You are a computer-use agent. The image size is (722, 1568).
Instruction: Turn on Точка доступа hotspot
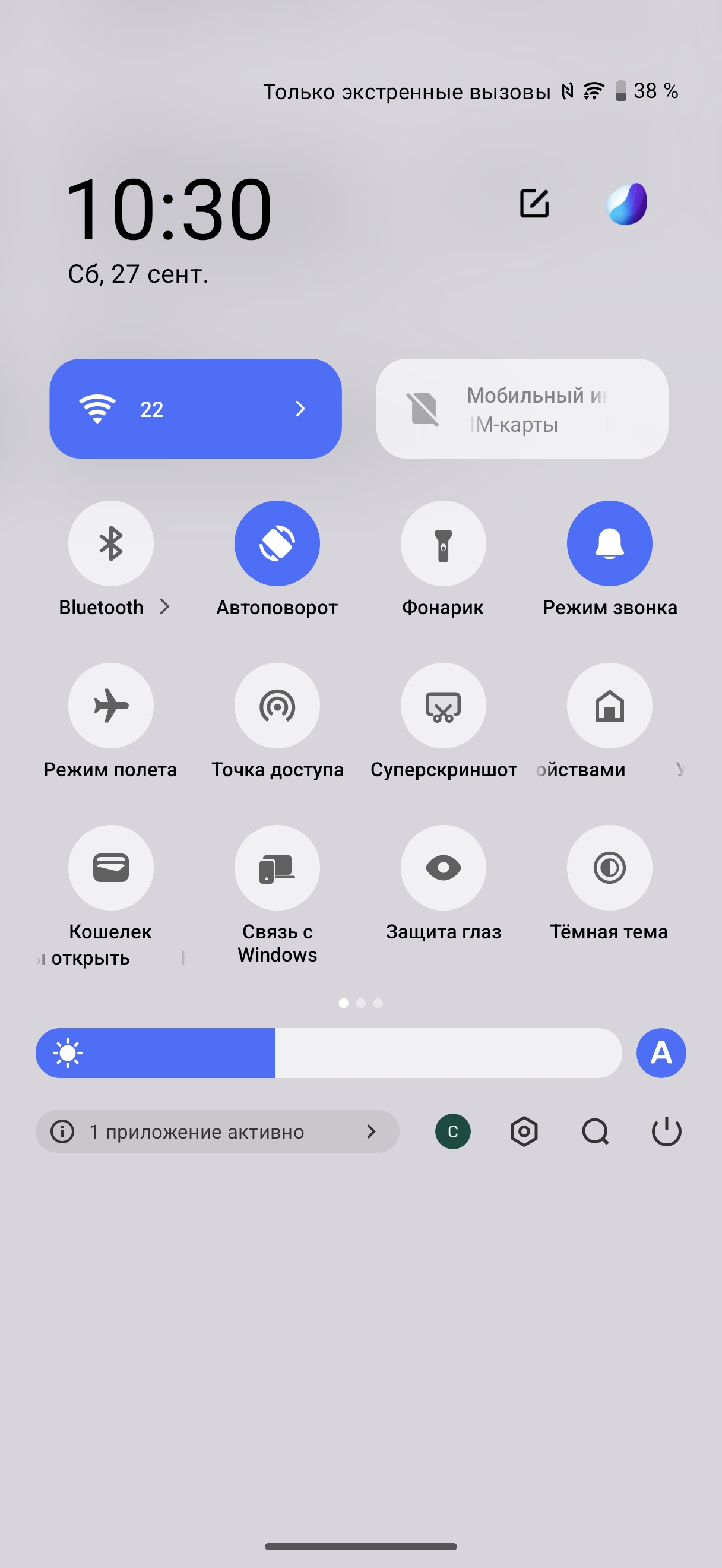(x=277, y=705)
